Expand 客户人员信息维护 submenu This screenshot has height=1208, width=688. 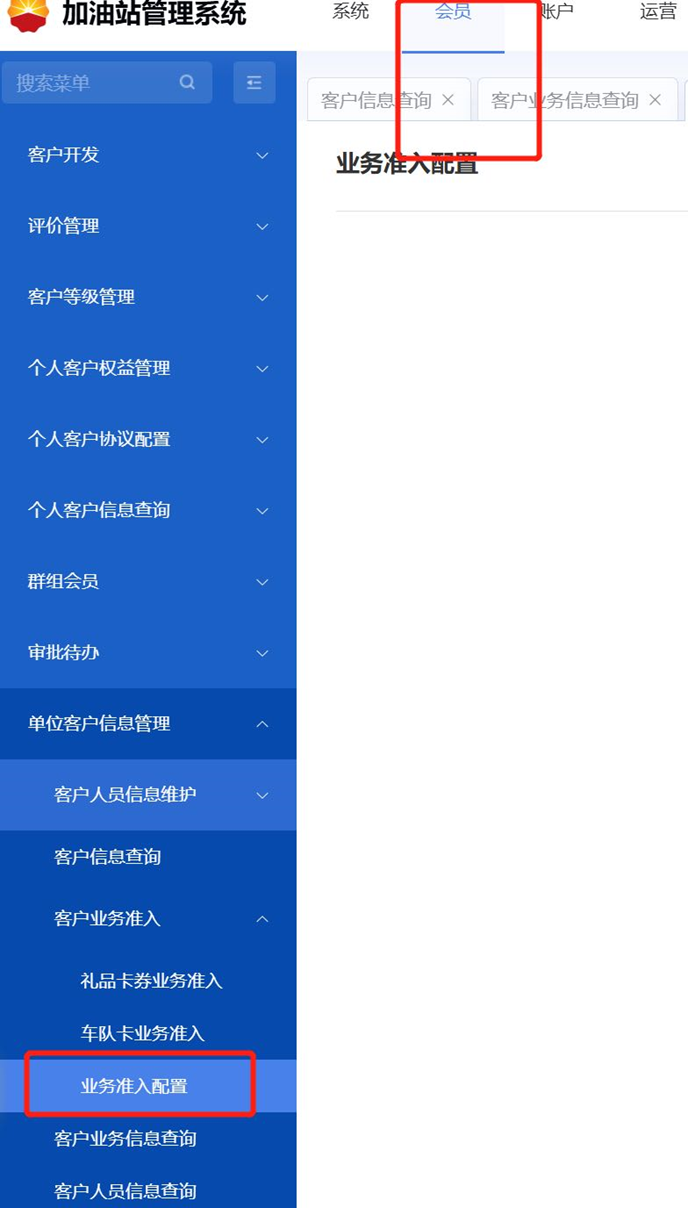click(148, 795)
